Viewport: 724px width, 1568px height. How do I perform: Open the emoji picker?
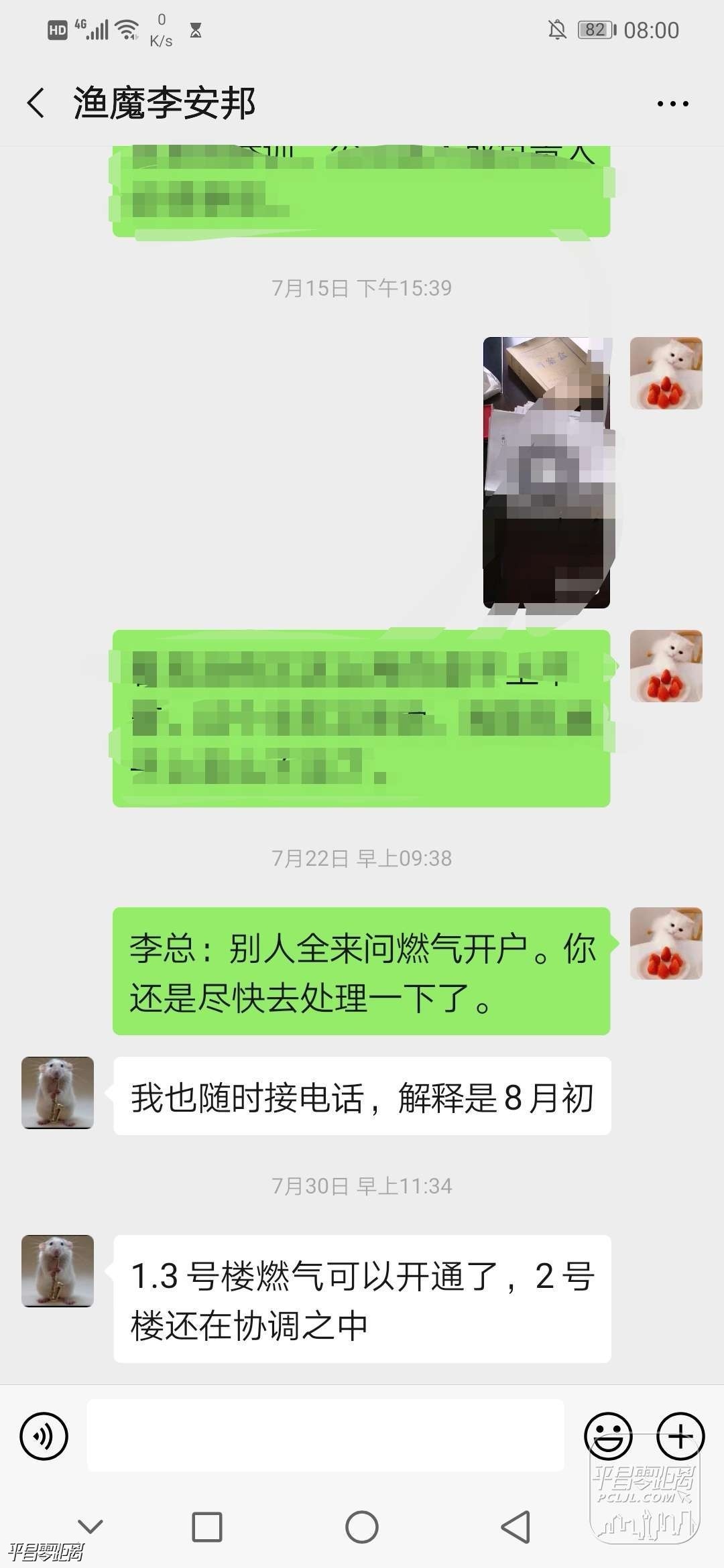(608, 1436)
